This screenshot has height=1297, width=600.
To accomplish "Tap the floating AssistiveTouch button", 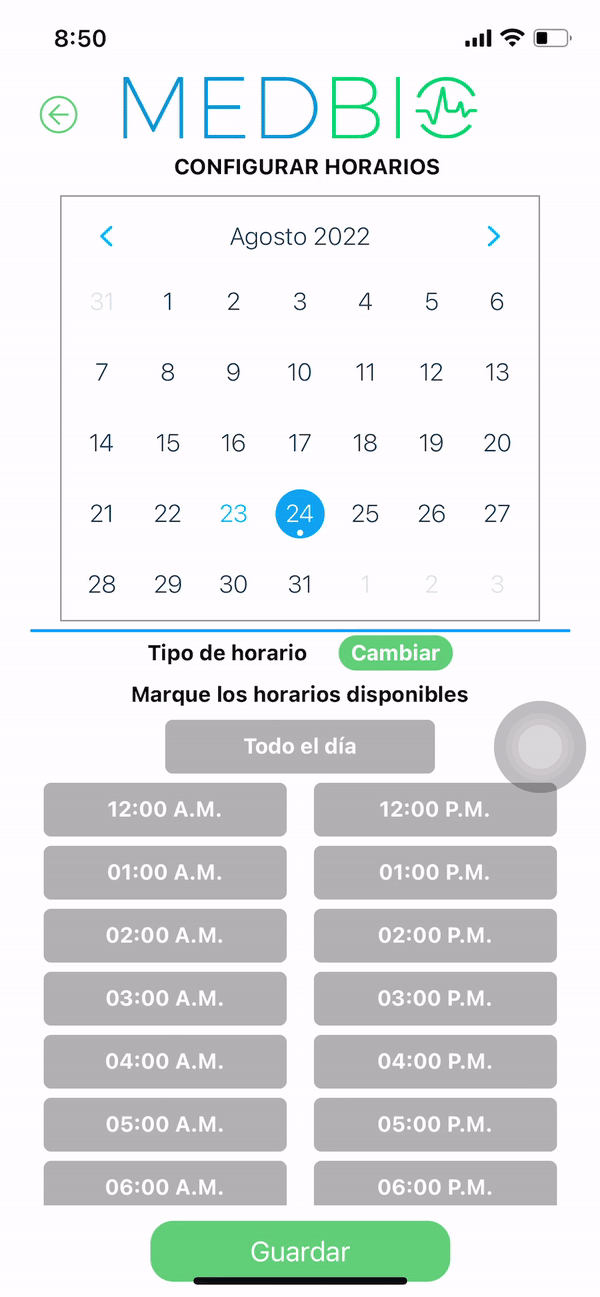I will click(540, 747).
